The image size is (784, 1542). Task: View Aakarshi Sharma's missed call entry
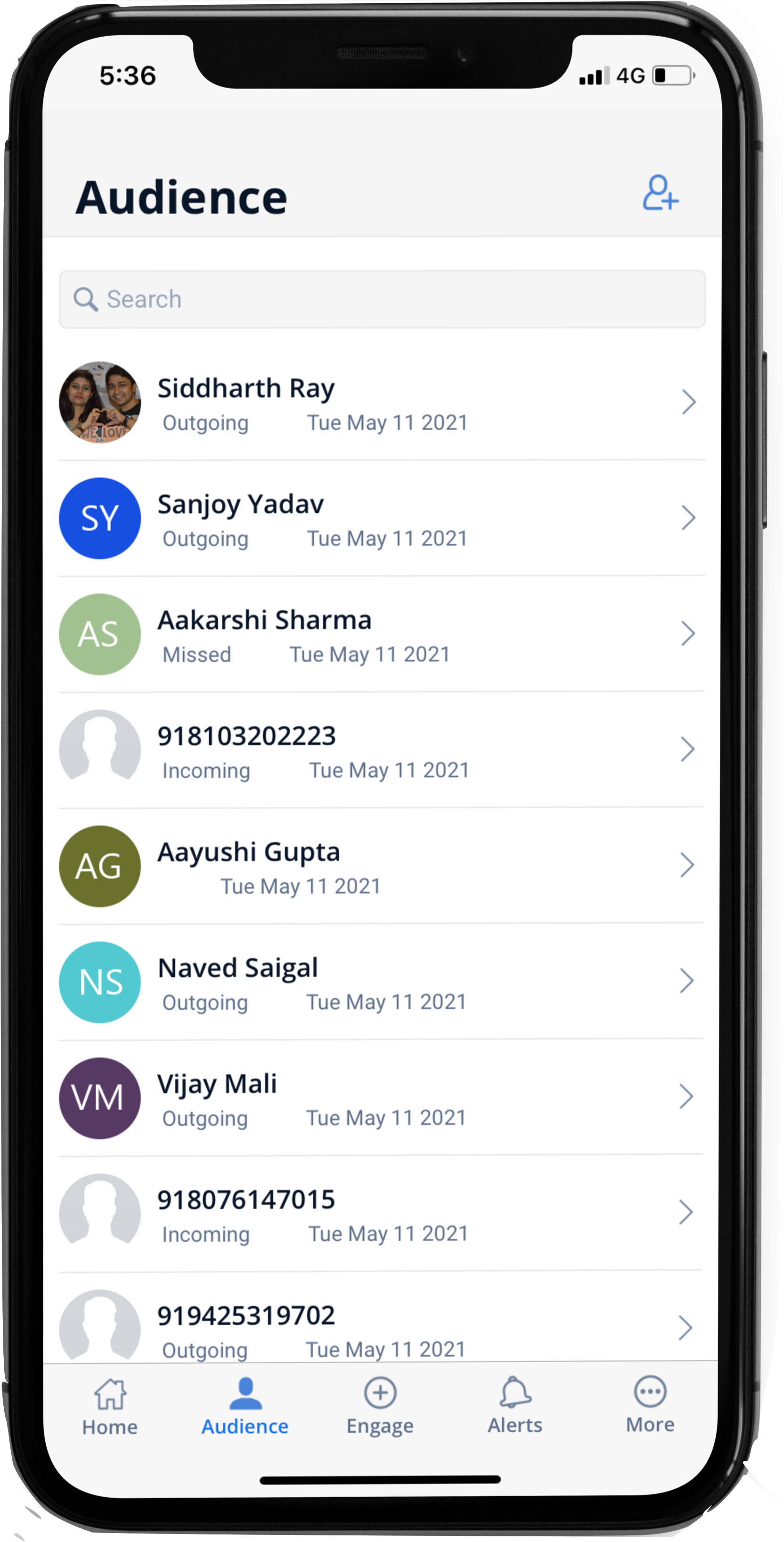(382, 634)
